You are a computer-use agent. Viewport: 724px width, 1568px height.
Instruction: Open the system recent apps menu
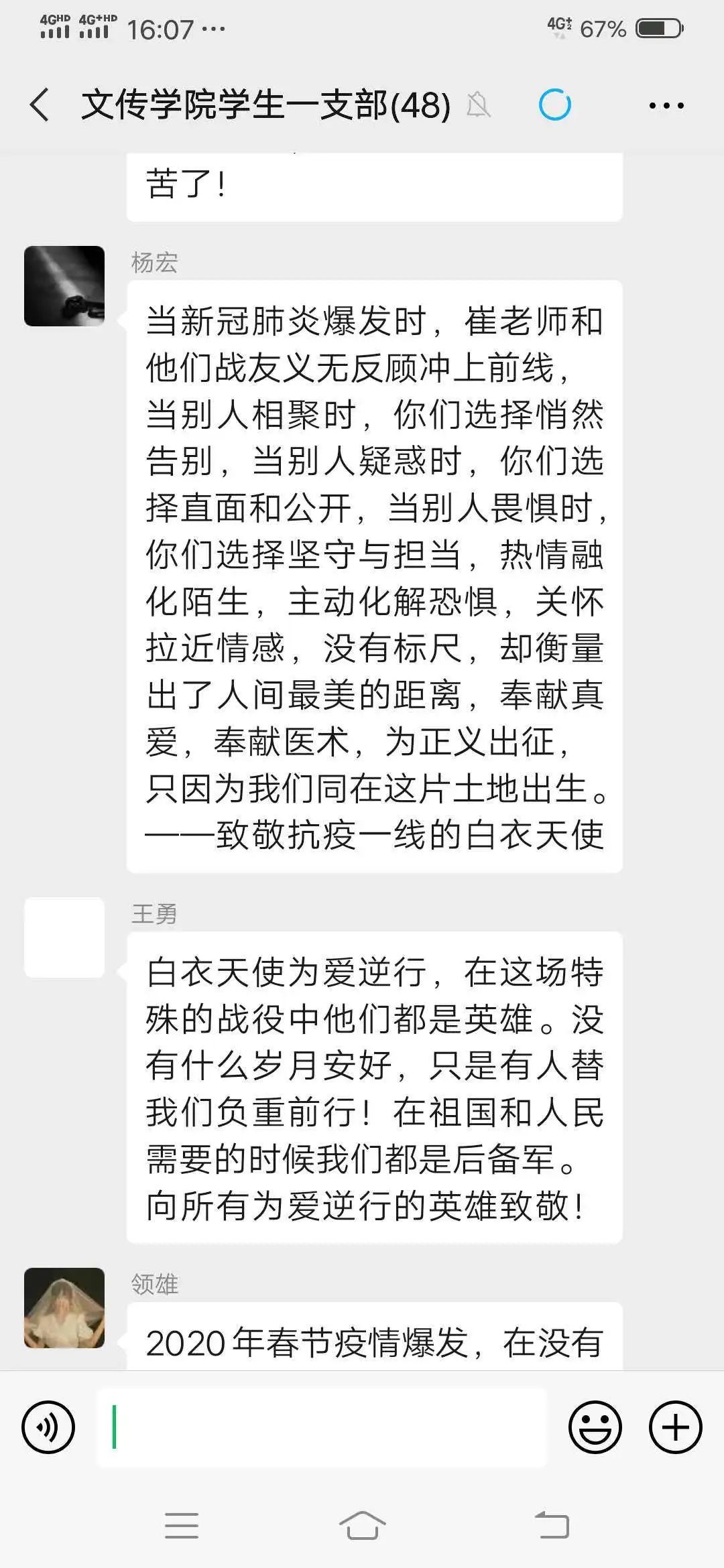(x=182, y=1526)
